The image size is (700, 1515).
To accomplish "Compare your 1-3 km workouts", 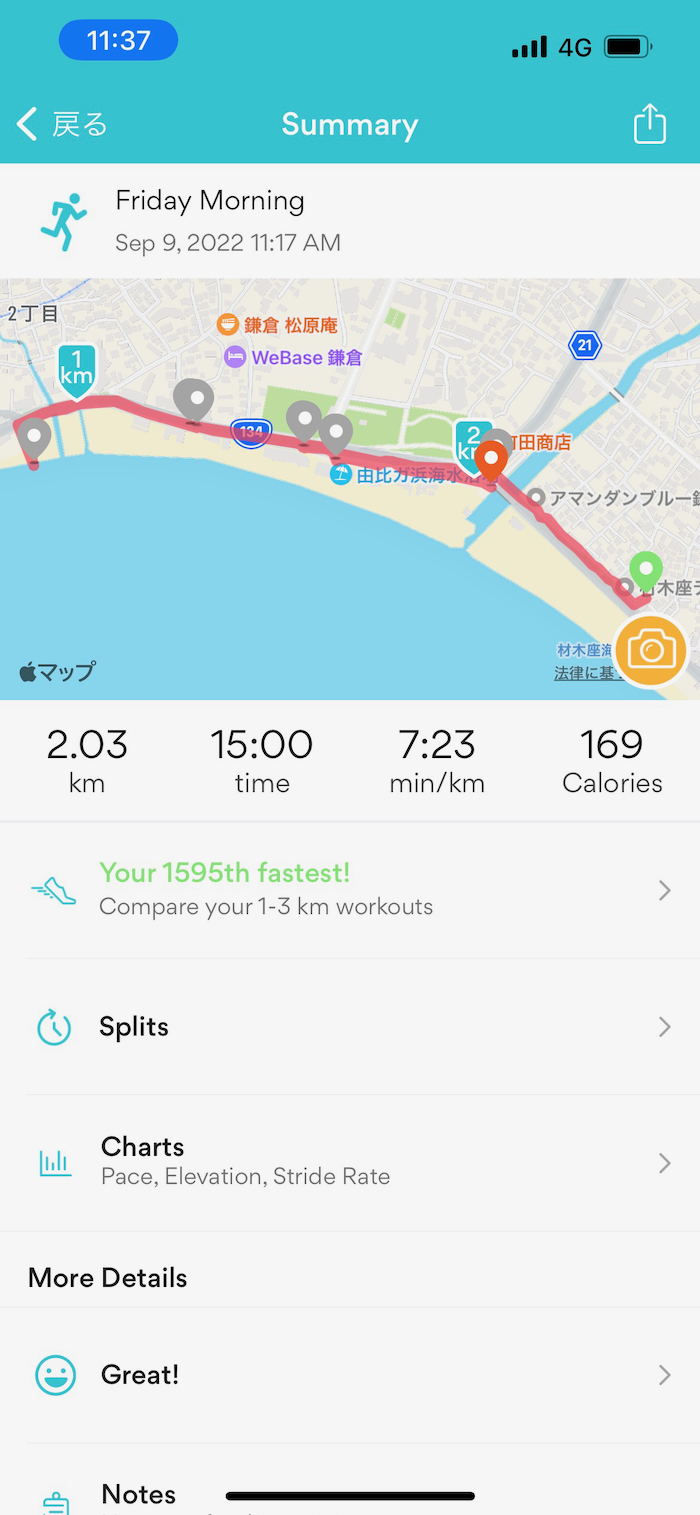I will tap(350, 889).
